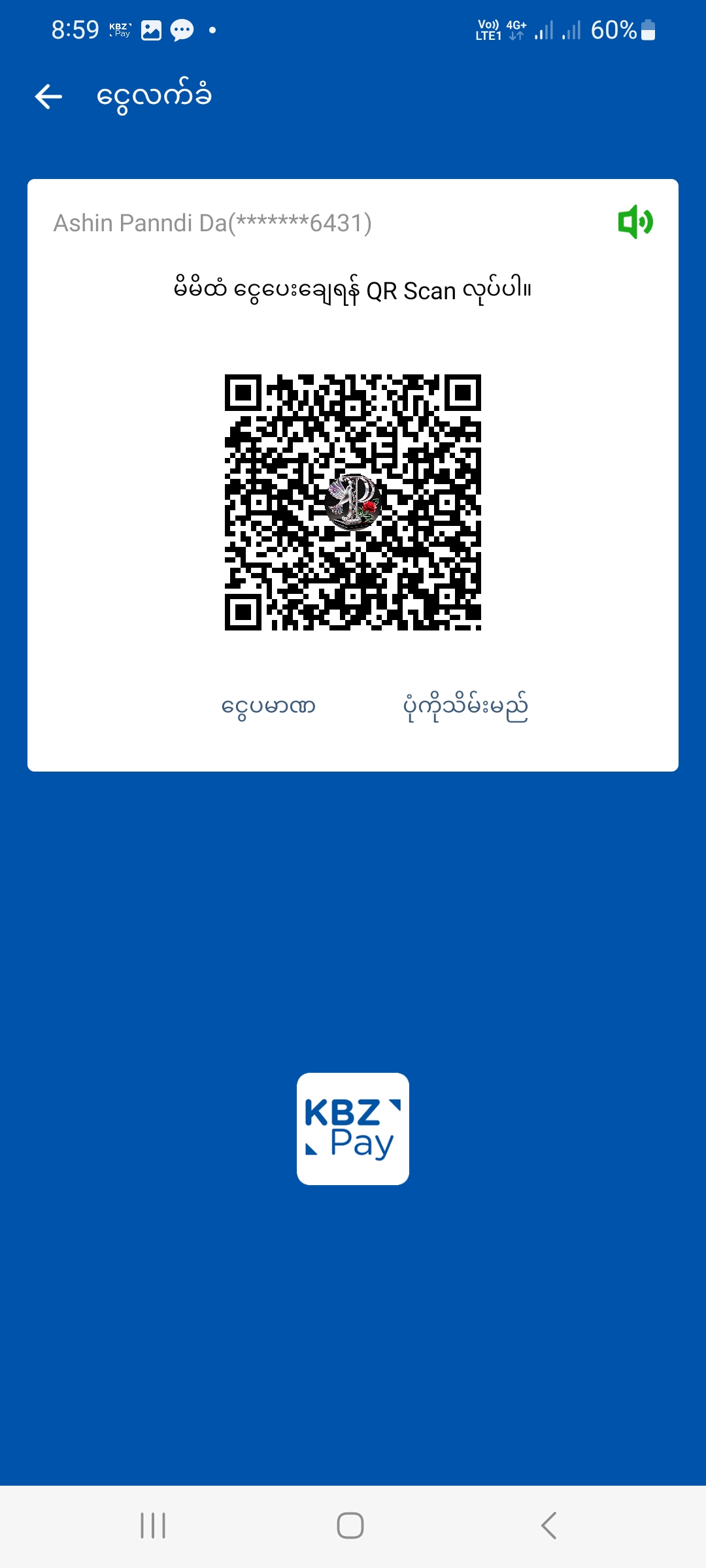Tap ပုံကိုသိမ်းမည် to save the image
This screenshot has width=706, height=1568.
pyautogui.click(x=465, y=707)
